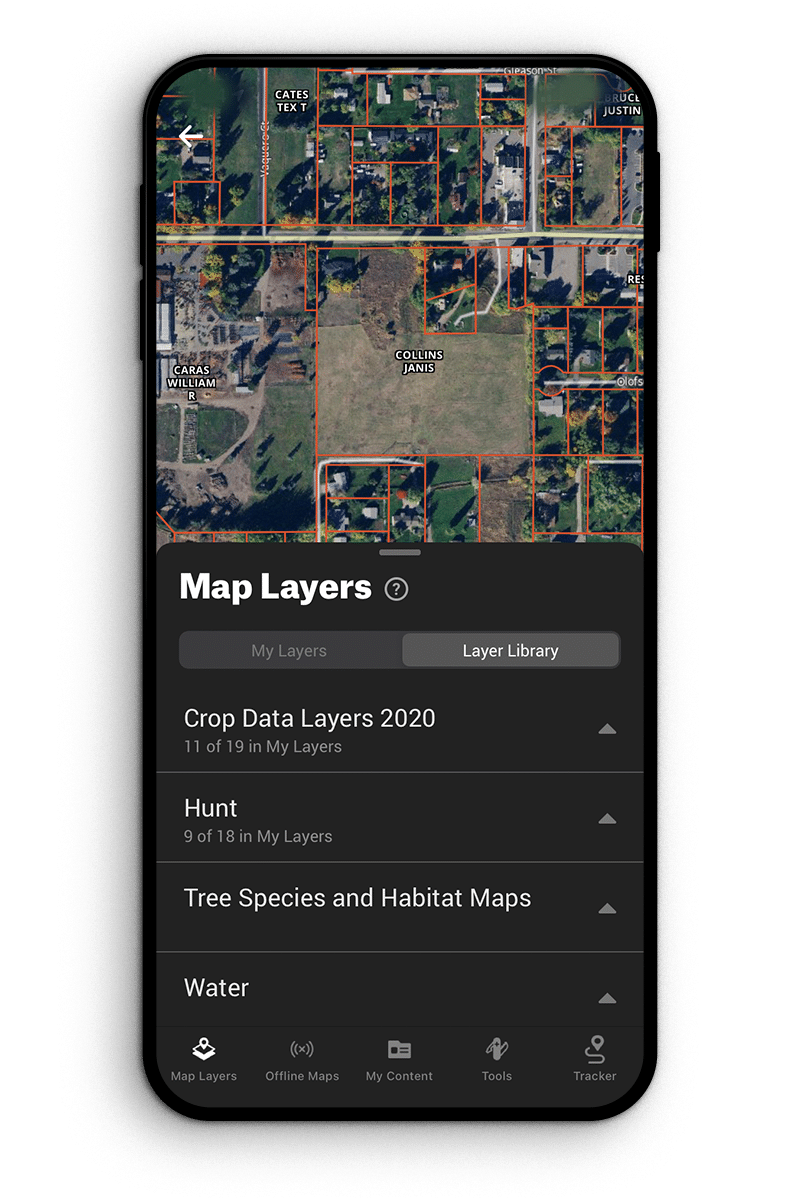Switch to the My Layers tab
Screen dimensions: 800x1200
coord(289,650)
